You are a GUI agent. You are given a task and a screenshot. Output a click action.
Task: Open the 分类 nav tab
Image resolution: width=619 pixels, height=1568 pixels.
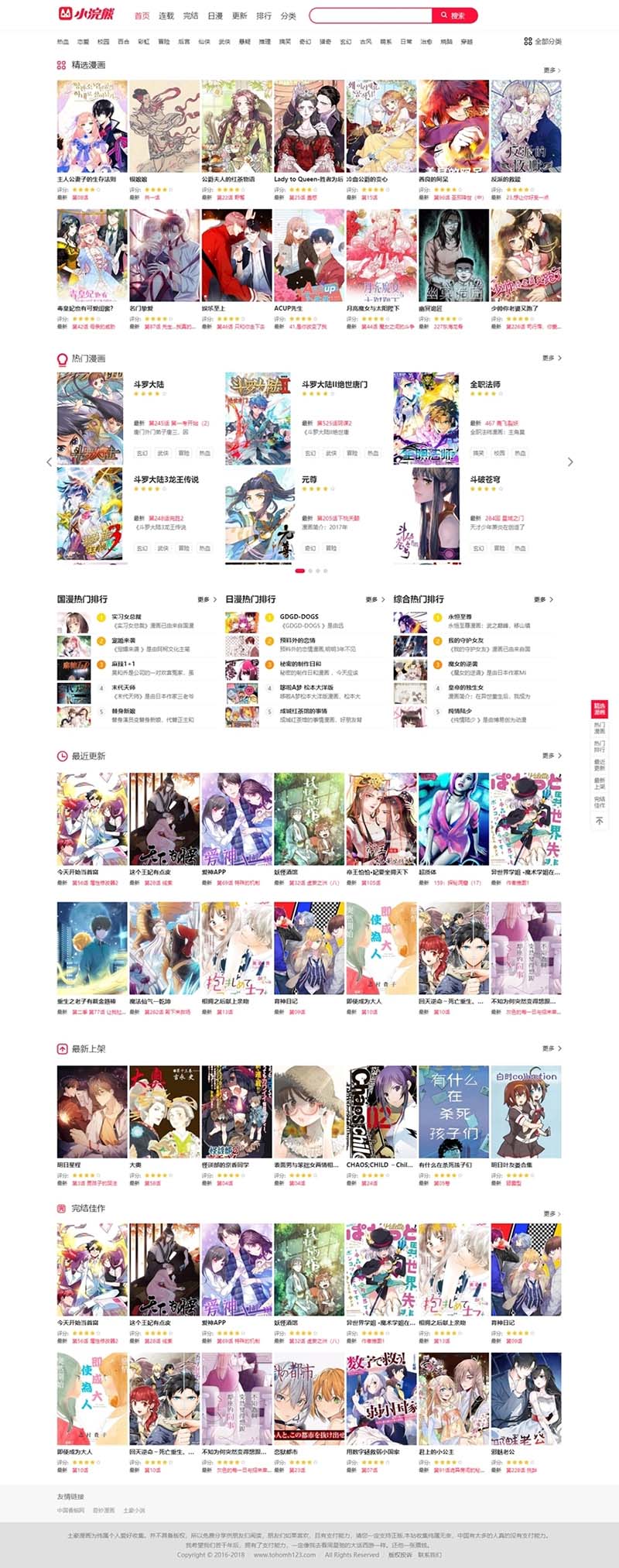point(289,15)
